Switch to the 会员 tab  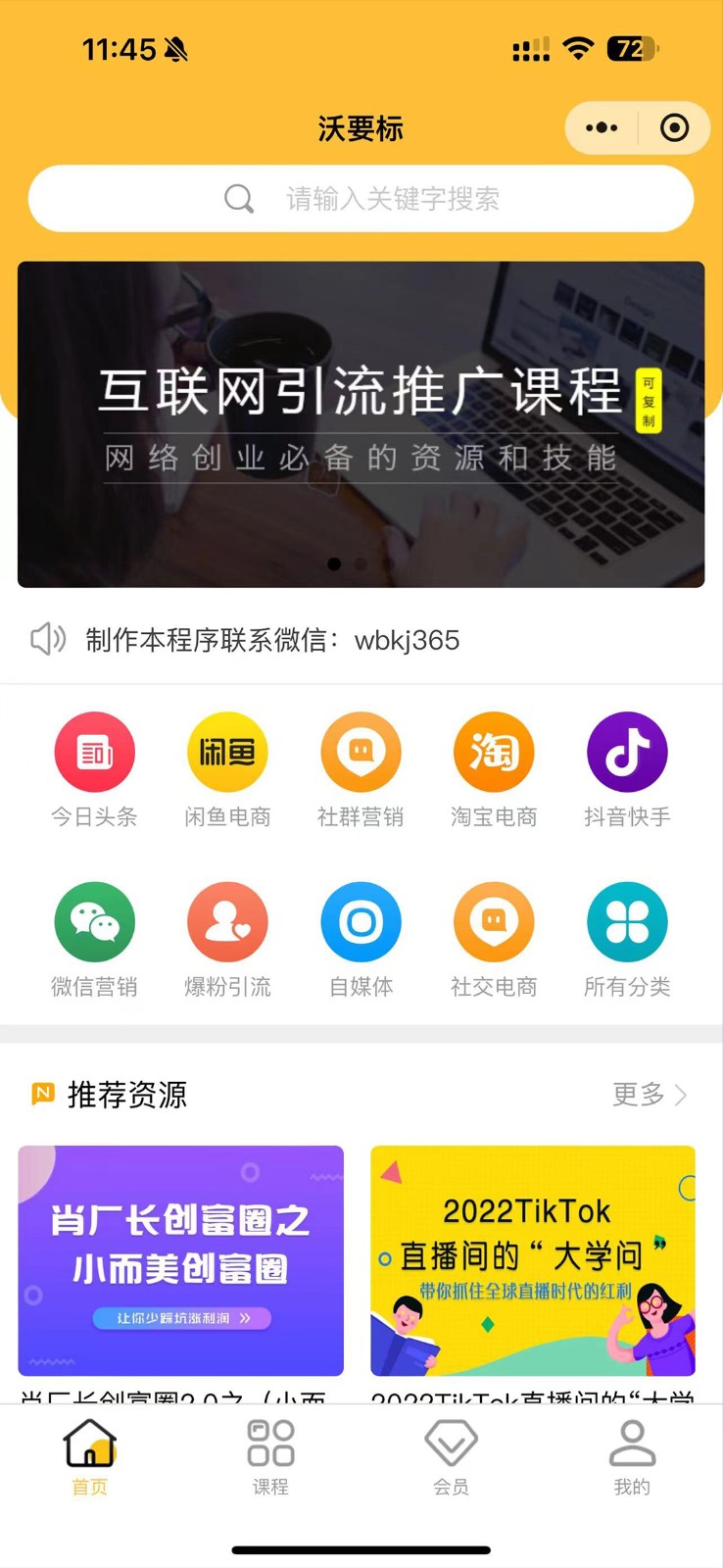[451, 1456]
